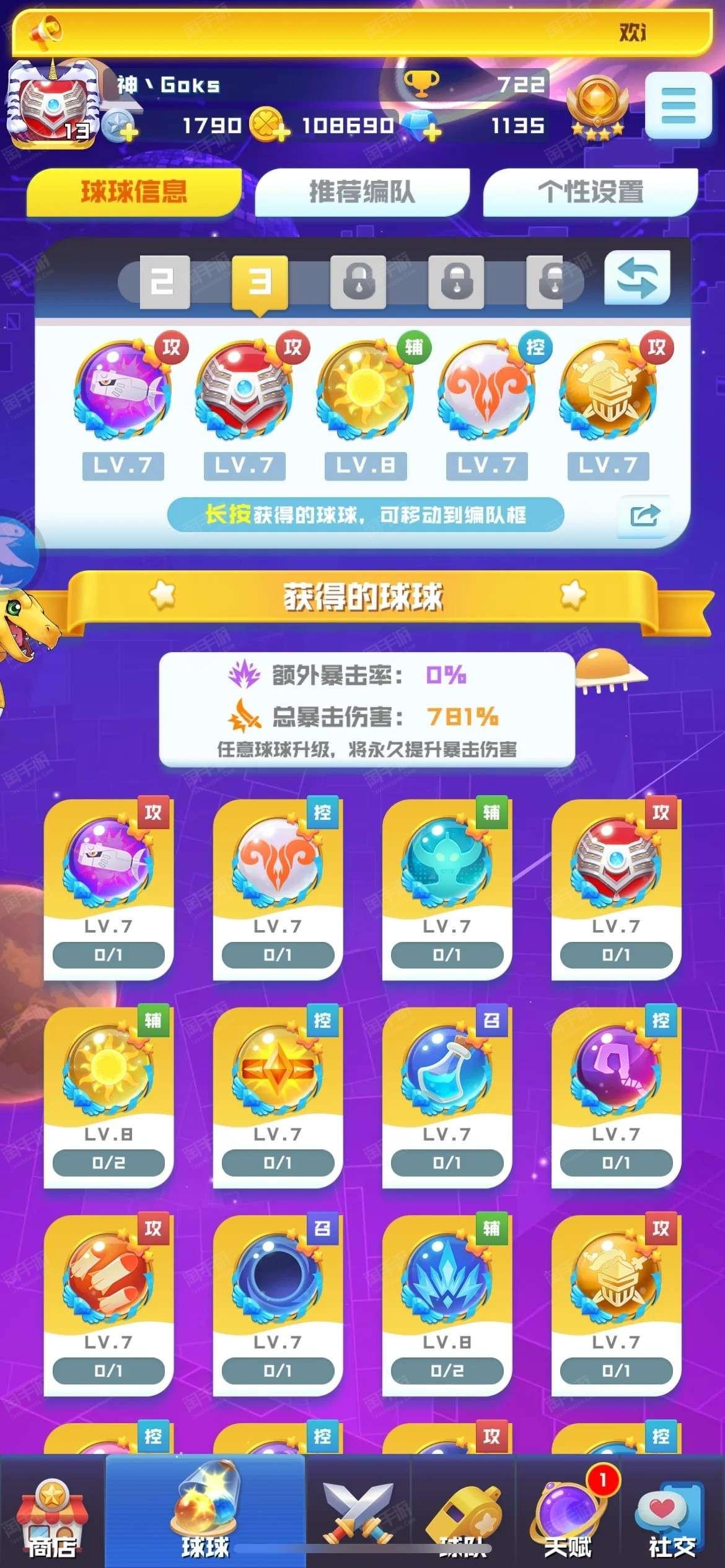This screenshot has width=725, height=1568.
Task: Open the potion ball card
Action: pos(447,1097)
